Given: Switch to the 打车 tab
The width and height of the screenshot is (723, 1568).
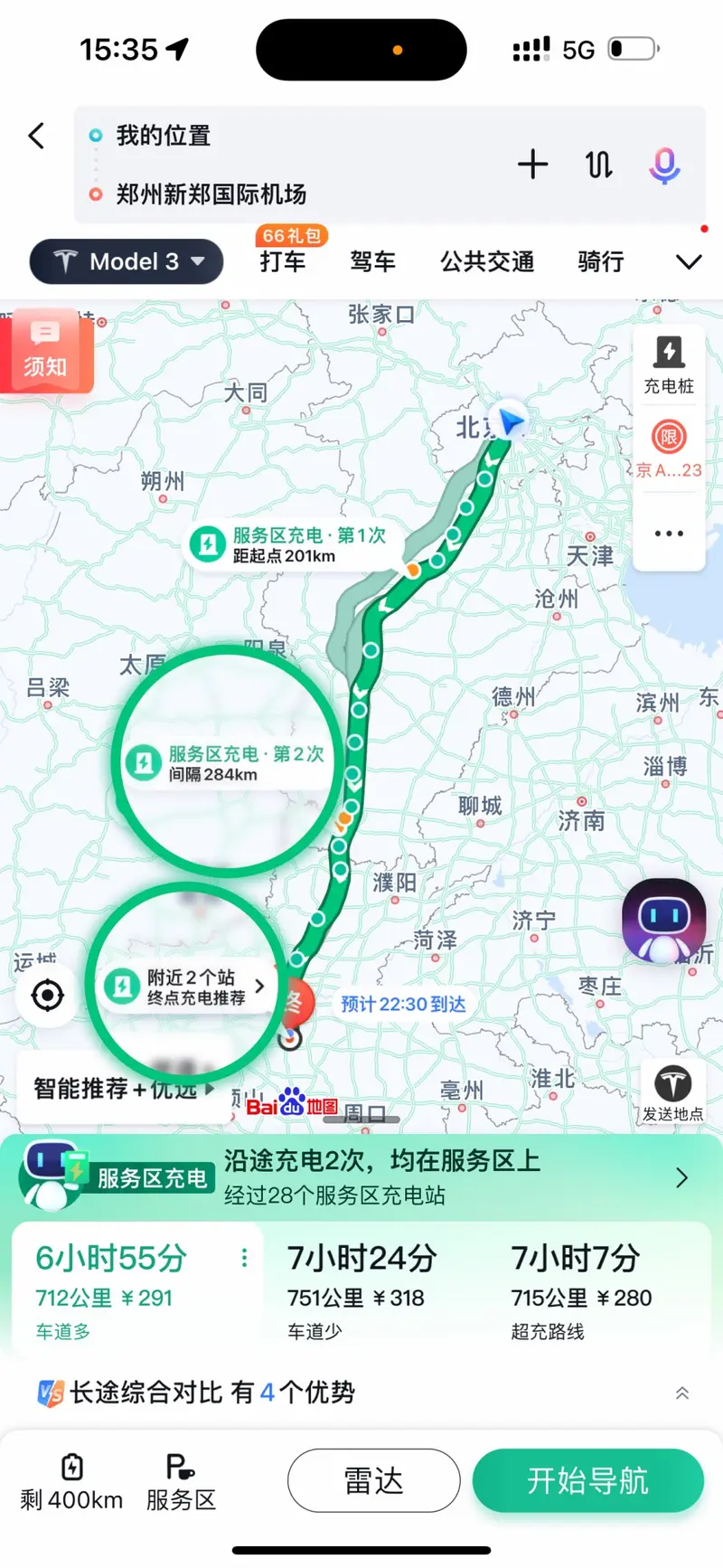Looking at the screenshot, I should (283, 261).
